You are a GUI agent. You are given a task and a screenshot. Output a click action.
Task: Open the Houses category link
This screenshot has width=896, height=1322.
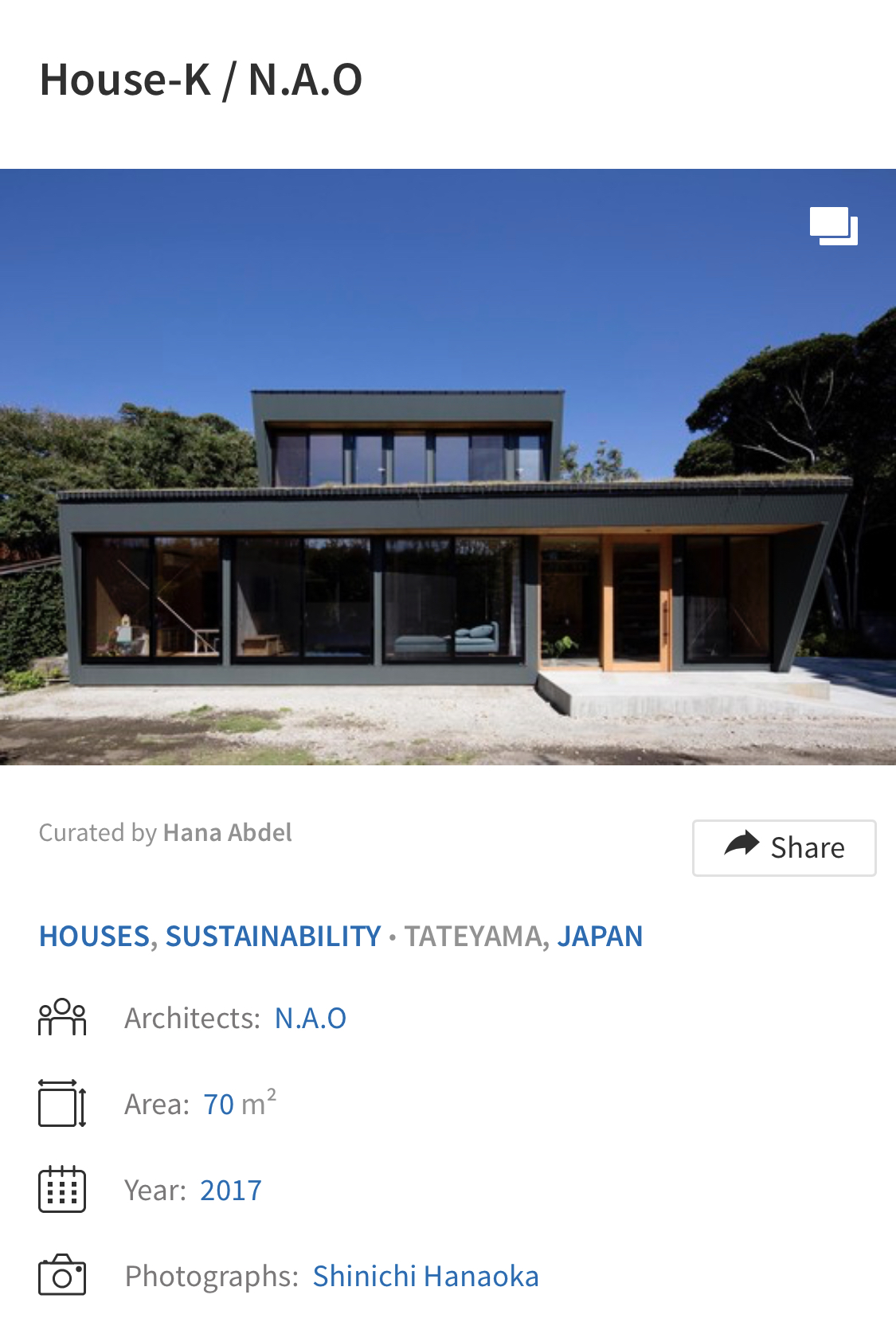pyautogui.click(x=95, y=937)
